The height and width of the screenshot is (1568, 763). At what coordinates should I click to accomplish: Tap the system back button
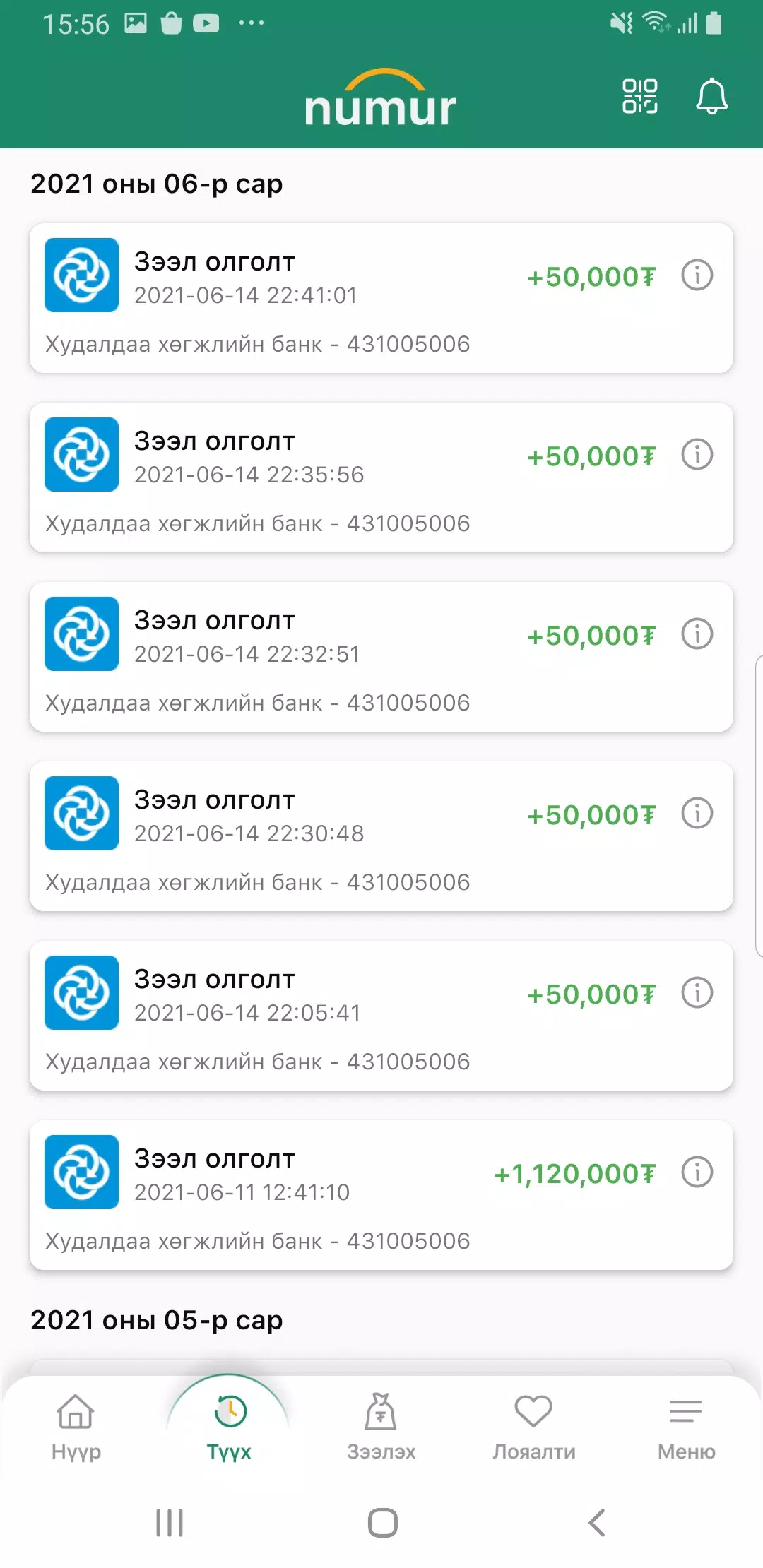597,1523
